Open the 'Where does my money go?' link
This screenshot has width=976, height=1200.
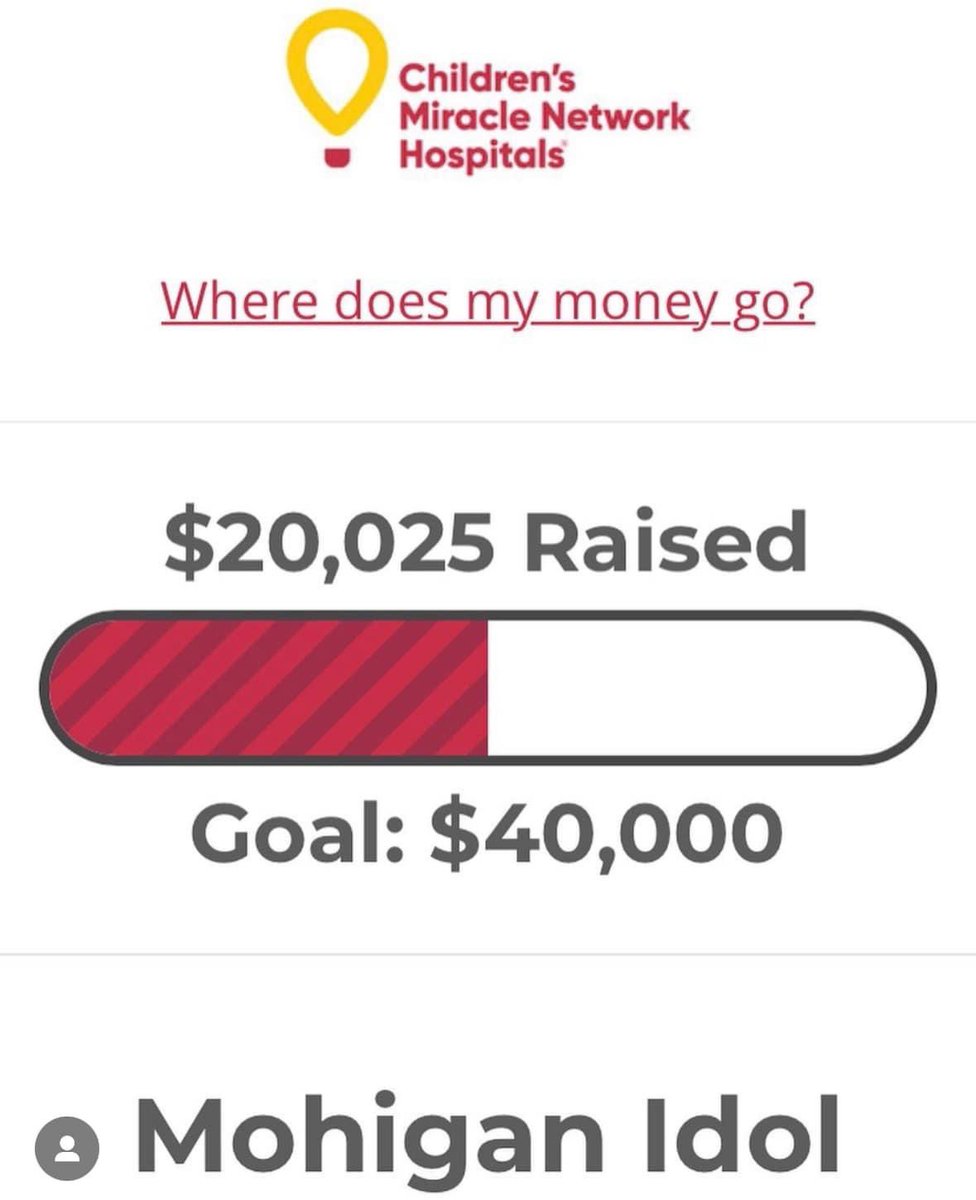(488, 300)
